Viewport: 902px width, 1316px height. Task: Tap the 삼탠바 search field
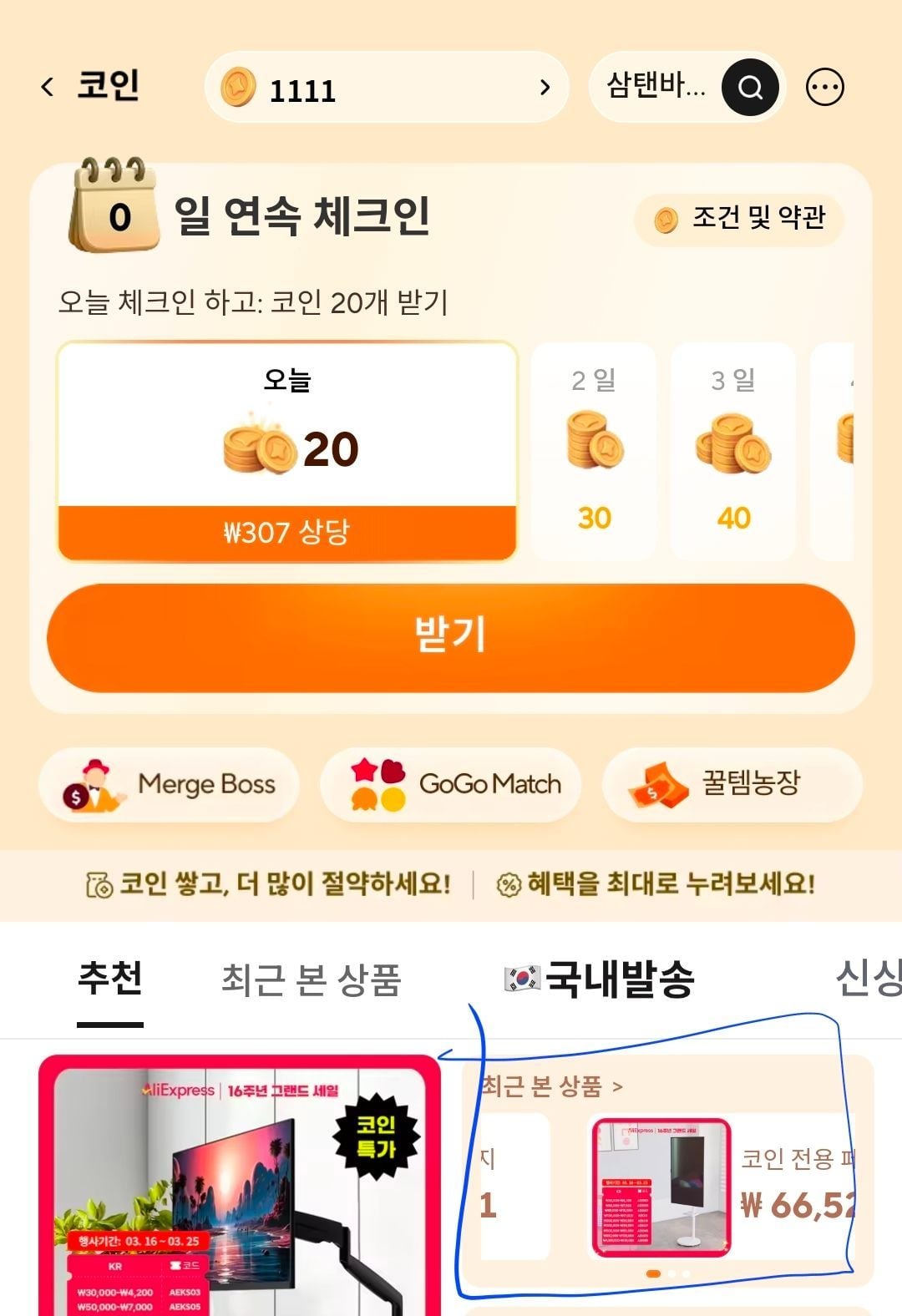coord(656,86)
